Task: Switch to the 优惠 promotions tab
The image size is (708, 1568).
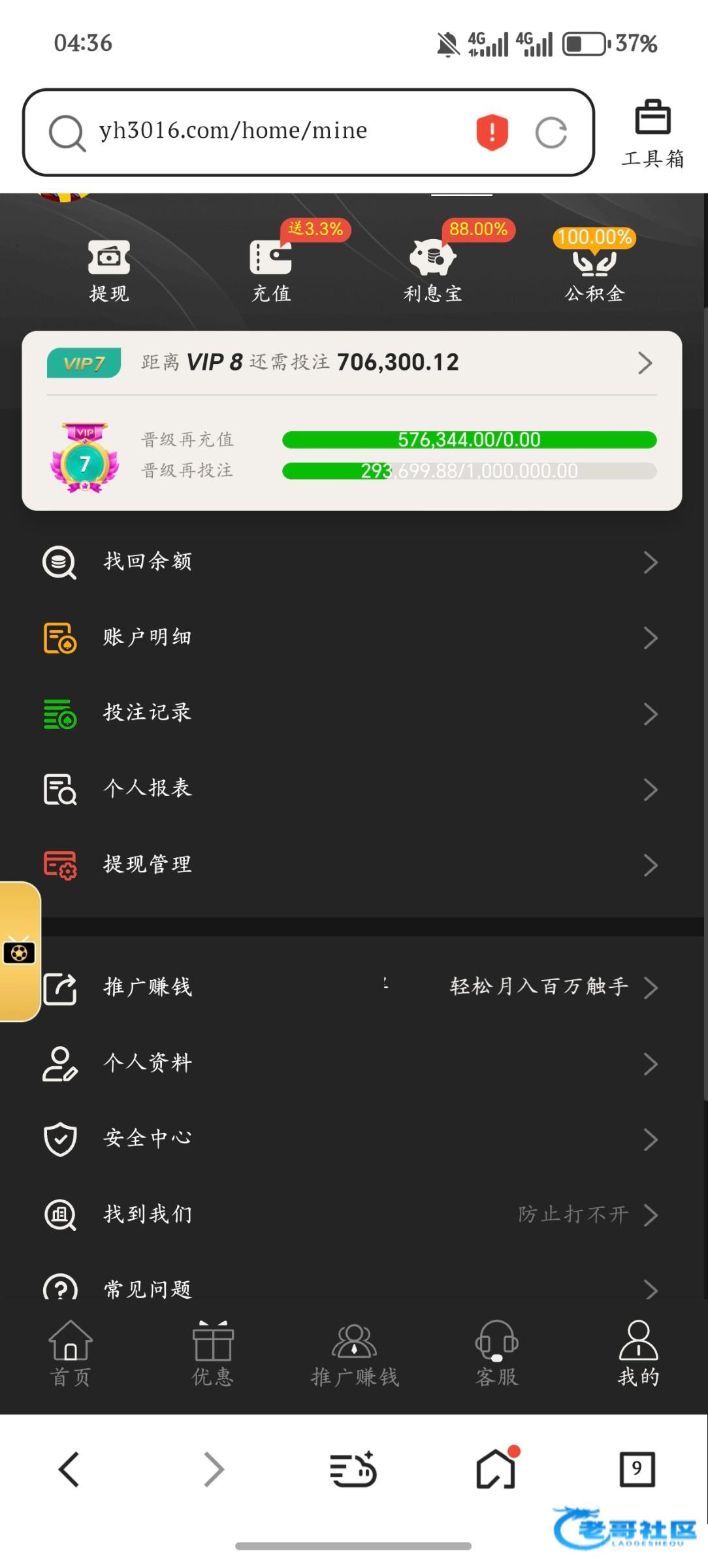Action: [213, 1354]
